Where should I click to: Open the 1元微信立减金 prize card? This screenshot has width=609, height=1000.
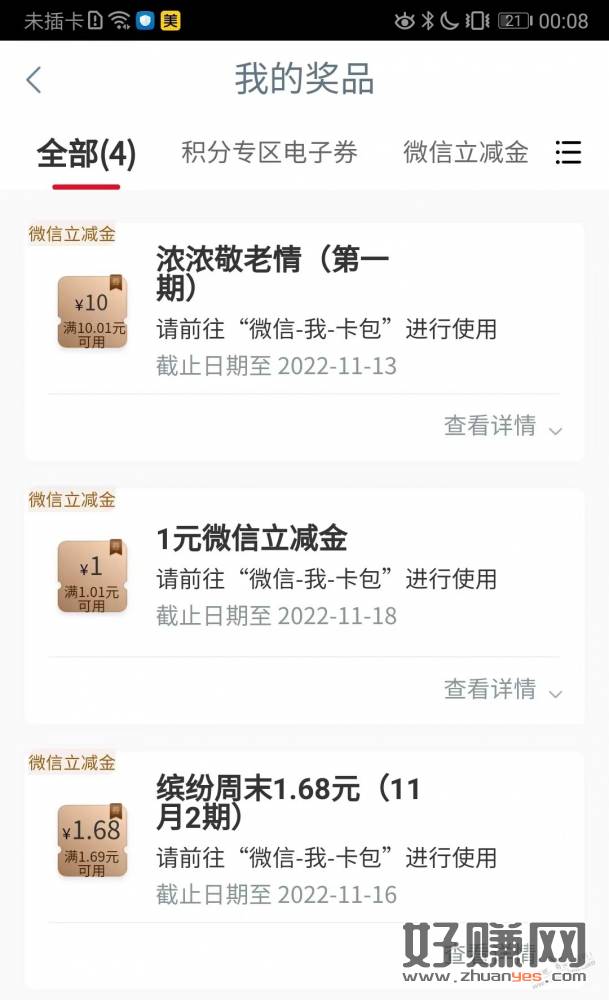(252, 540)
